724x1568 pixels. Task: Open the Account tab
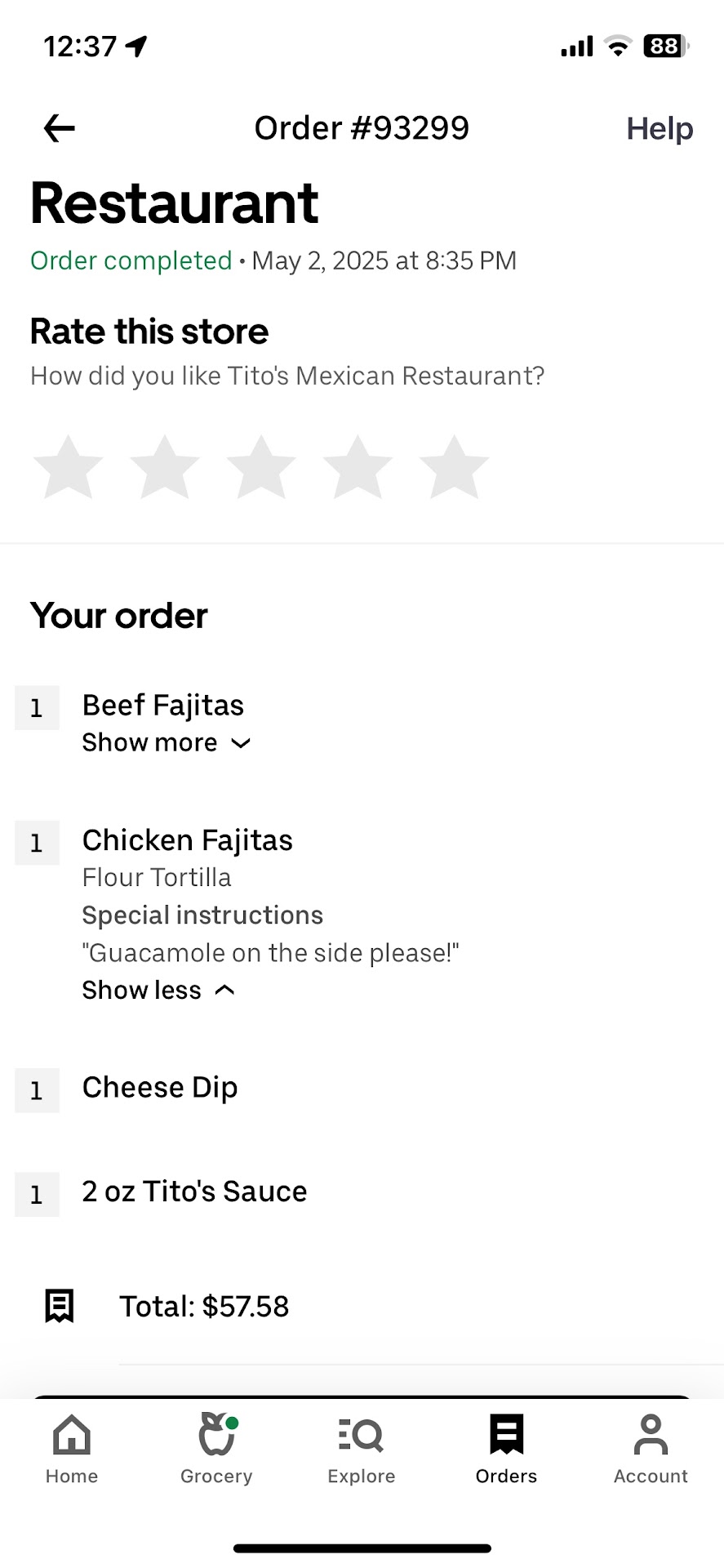pos(651,1448)
